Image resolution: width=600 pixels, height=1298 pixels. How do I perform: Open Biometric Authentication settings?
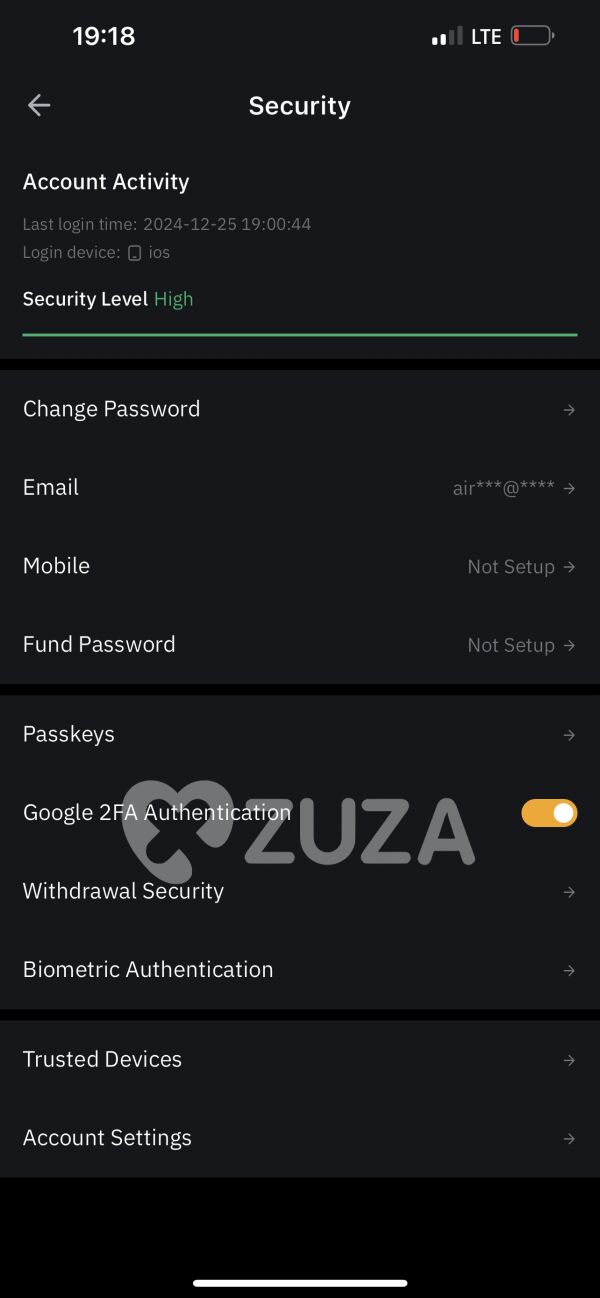[x=300, y=970]
